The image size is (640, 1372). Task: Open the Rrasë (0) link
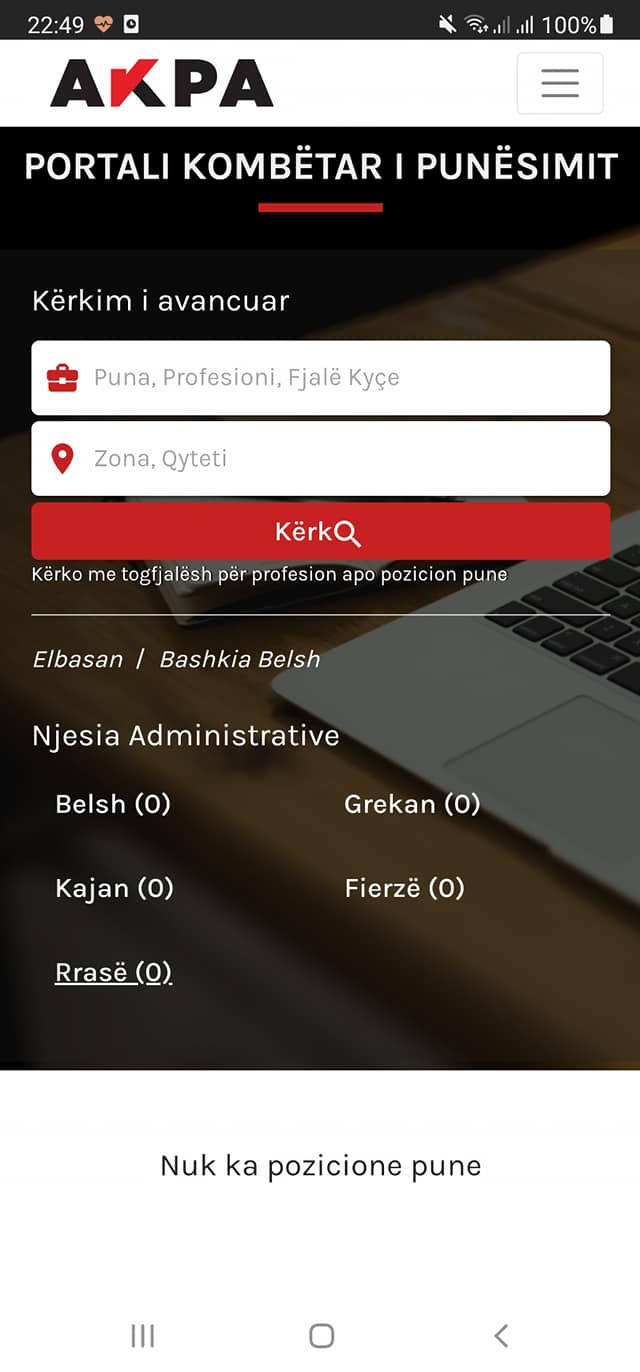click(x=113, y=972)
